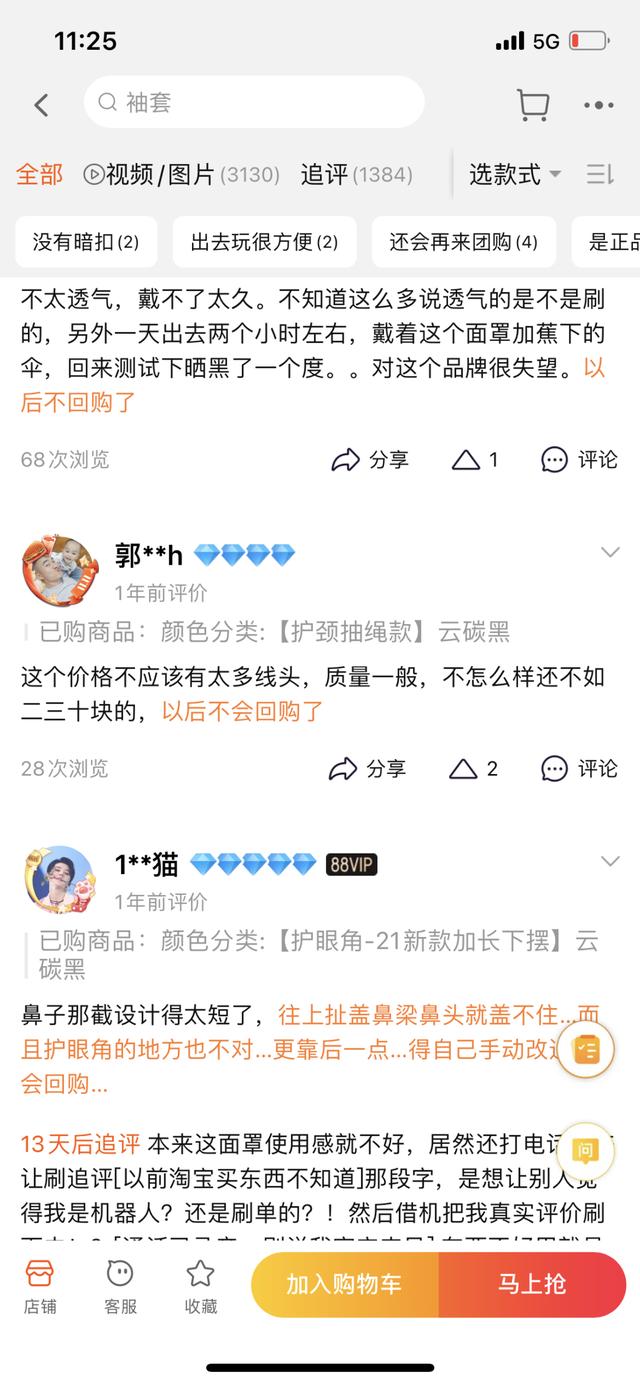Viewport: 640px width, 1385px height.
Task: Open the shopping cart icon
Action: pos(532,104)
